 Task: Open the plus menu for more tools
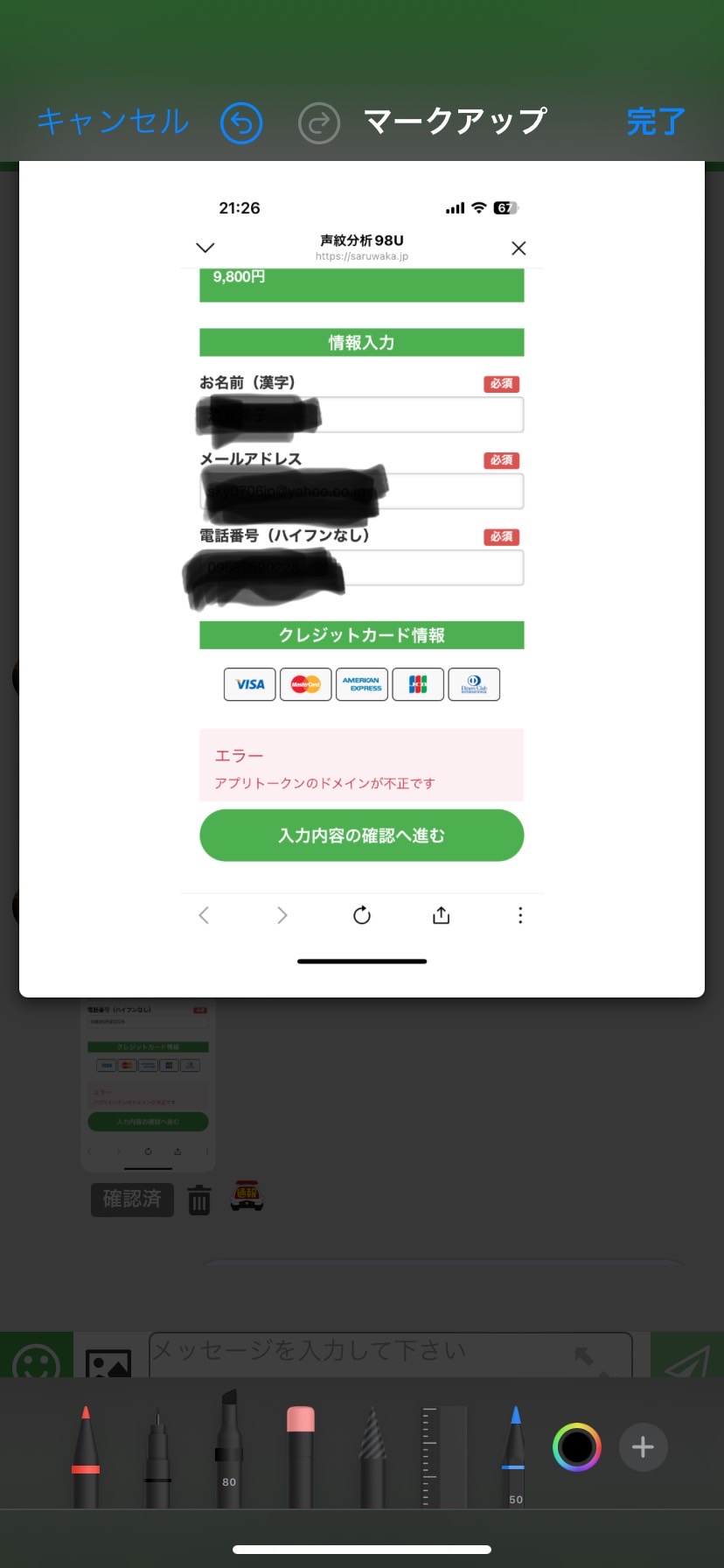click(x=644, y=1447)
